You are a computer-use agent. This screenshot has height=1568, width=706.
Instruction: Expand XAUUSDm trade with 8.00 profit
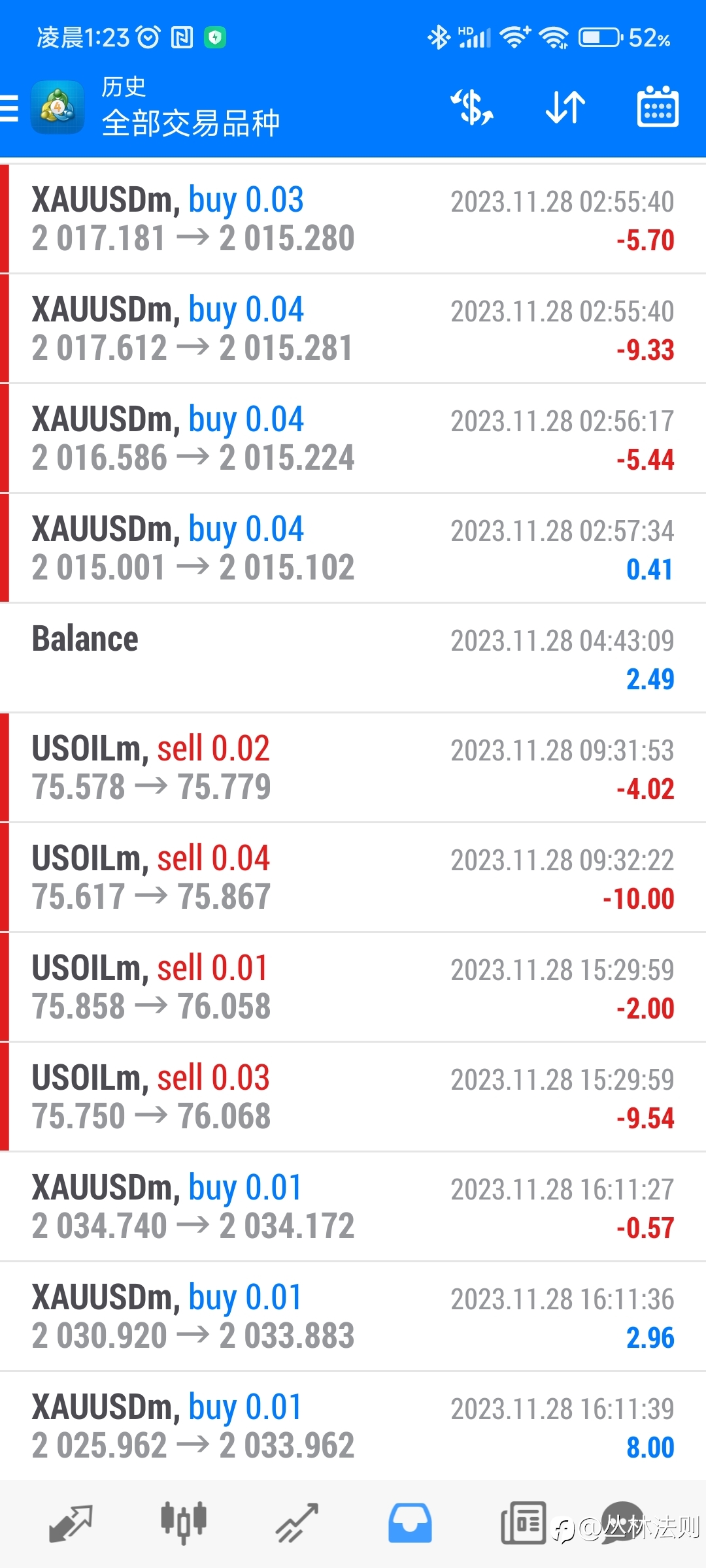353,1426
